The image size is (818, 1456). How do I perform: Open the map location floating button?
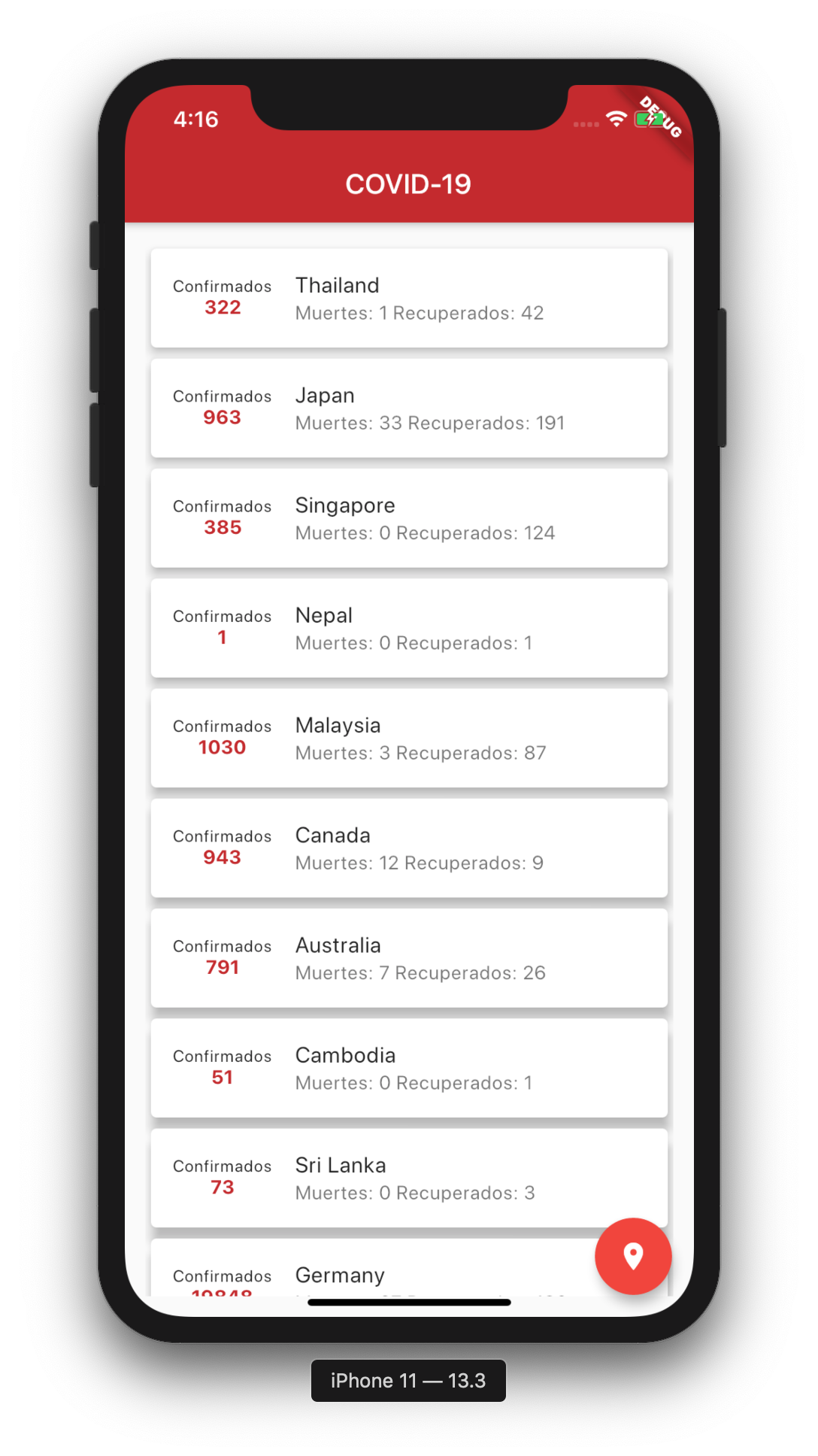[633, 1256]
